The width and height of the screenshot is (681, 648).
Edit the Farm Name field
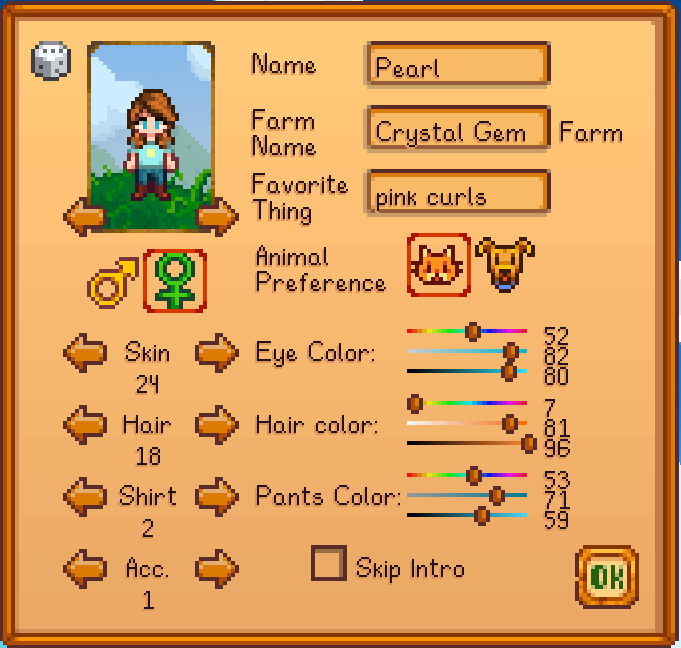click(x=458, y=131)
